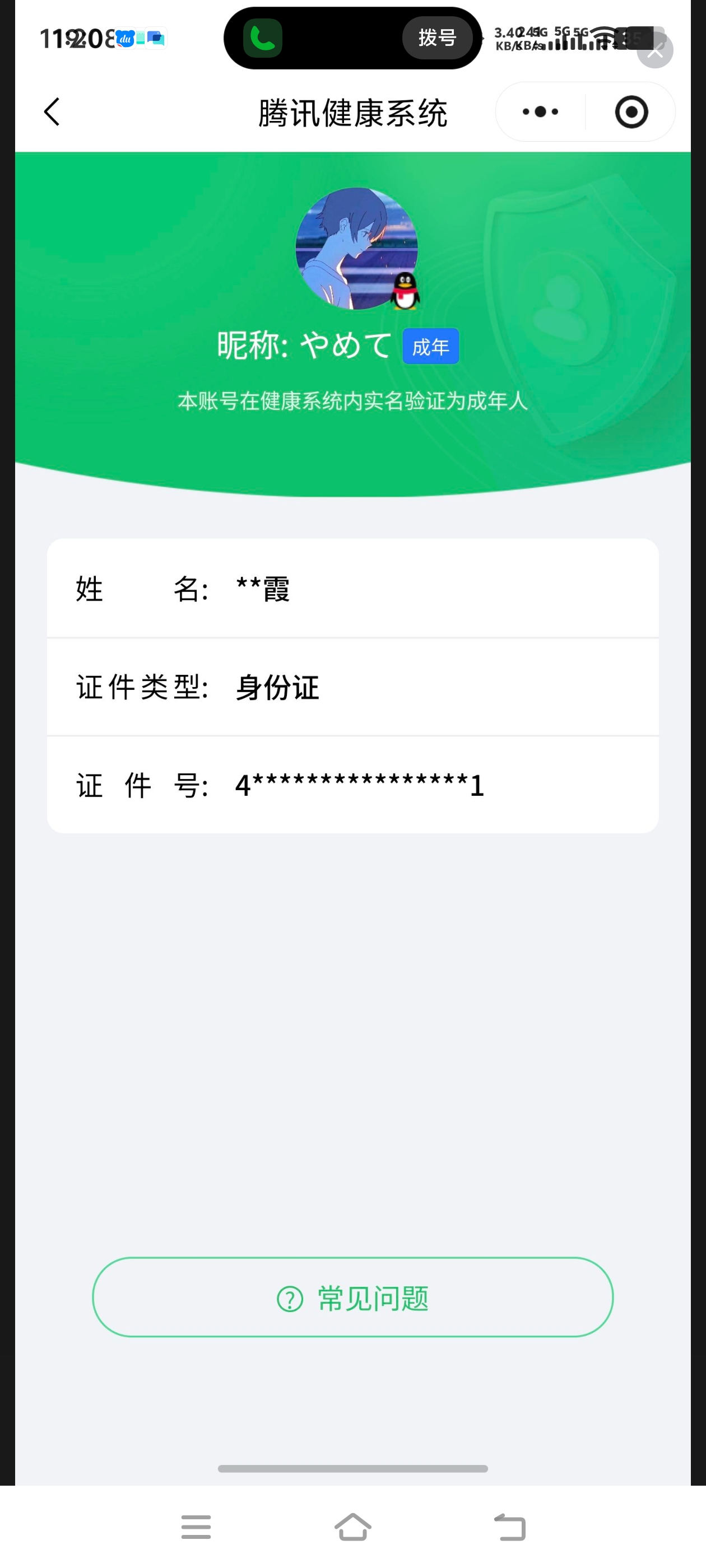Tap the back chevron beside 腾讯健康系统

(x=51, y=112)
